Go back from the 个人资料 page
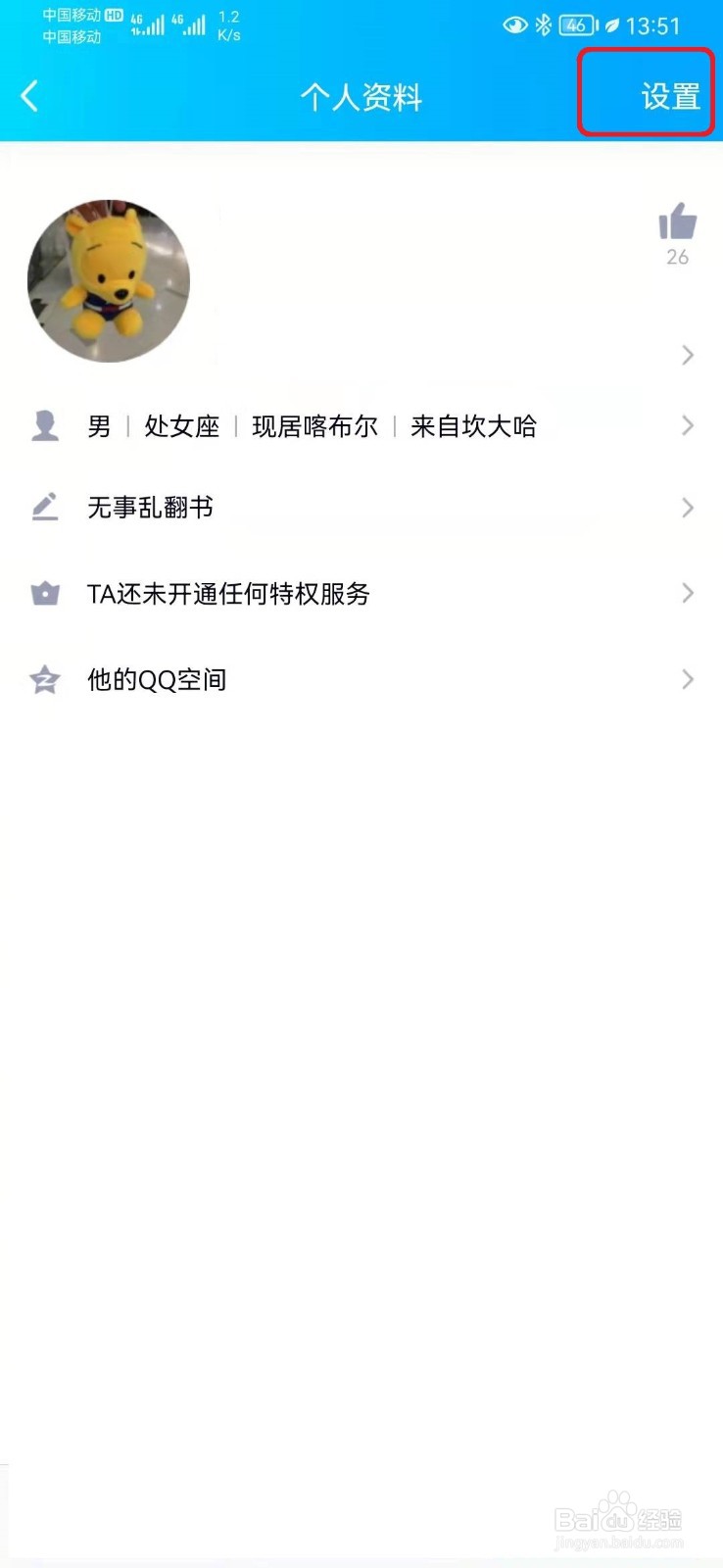This screenshot has height=1568, width=723. [30, 96]
